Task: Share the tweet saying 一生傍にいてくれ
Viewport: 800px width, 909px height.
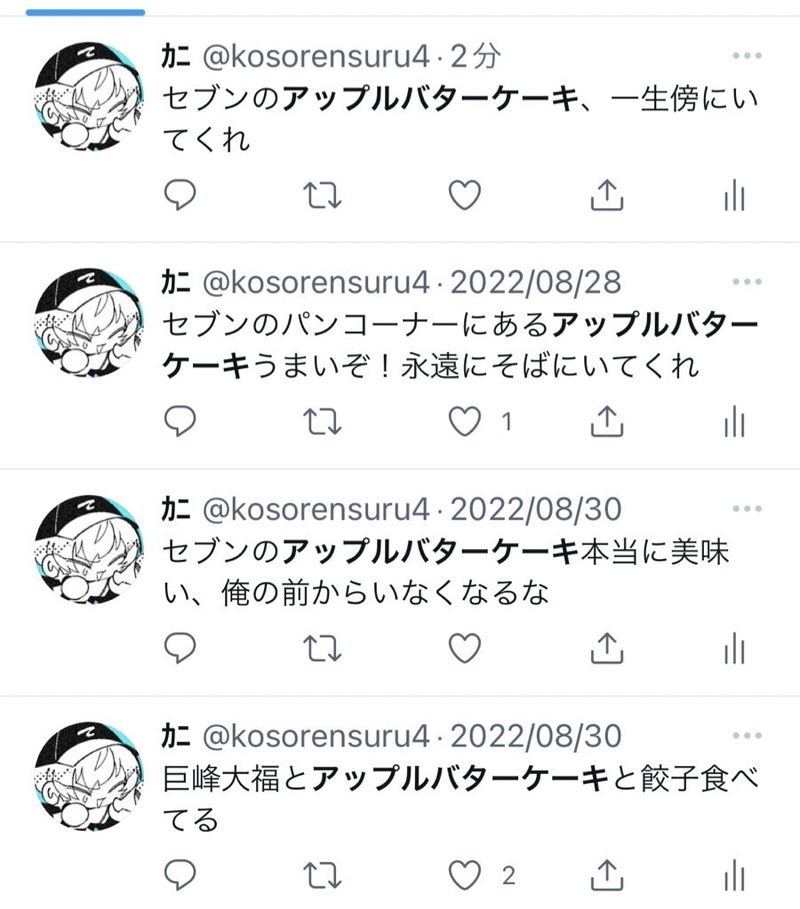Action: [x=605, y=196]
